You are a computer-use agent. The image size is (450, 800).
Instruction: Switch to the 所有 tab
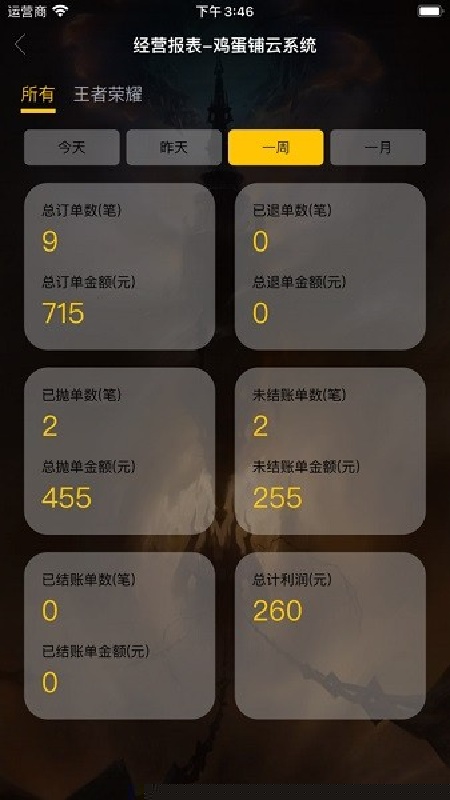(38, 95)
